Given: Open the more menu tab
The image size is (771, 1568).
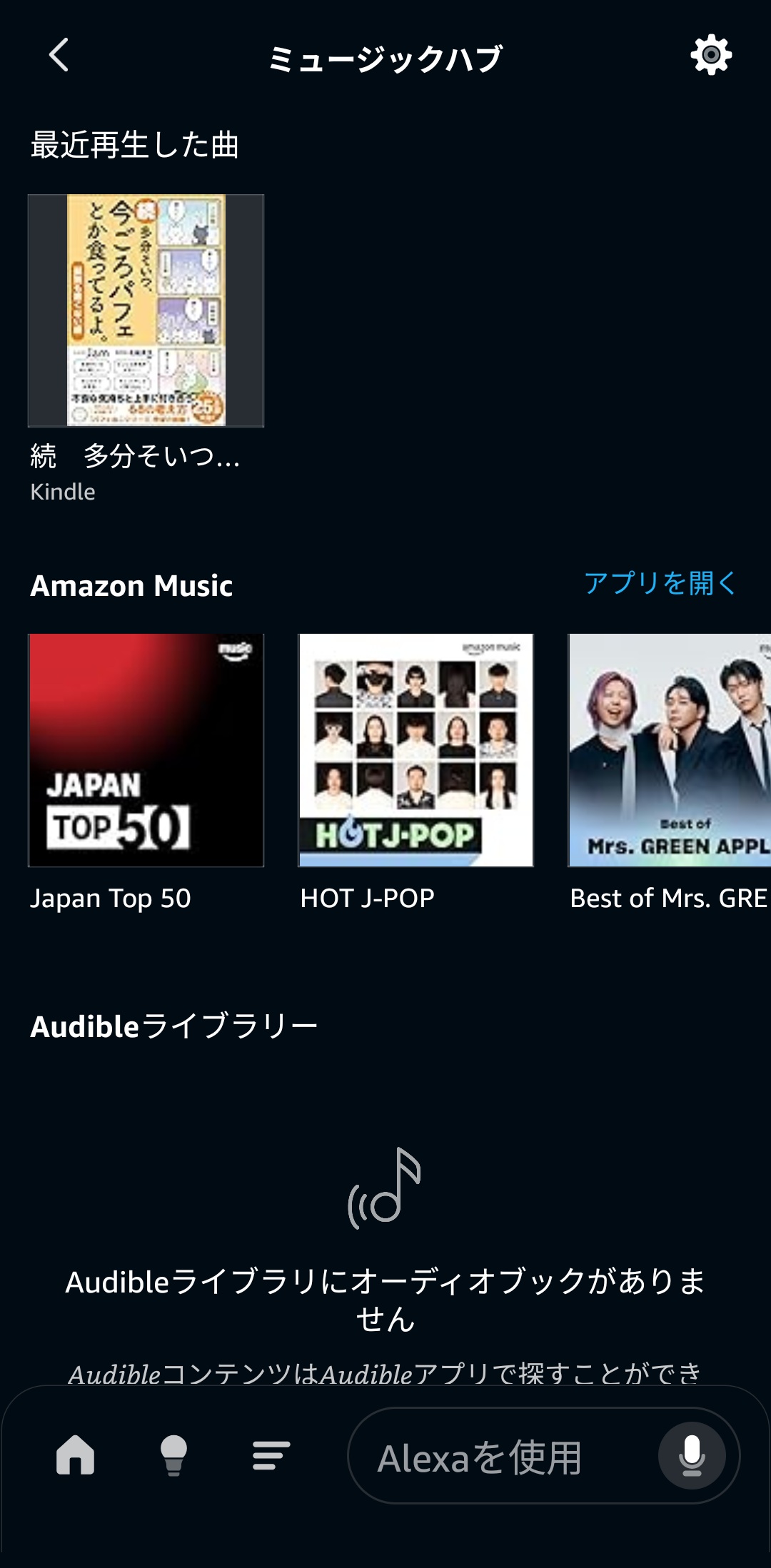Looking at the screenshot, I should 271,1455.
